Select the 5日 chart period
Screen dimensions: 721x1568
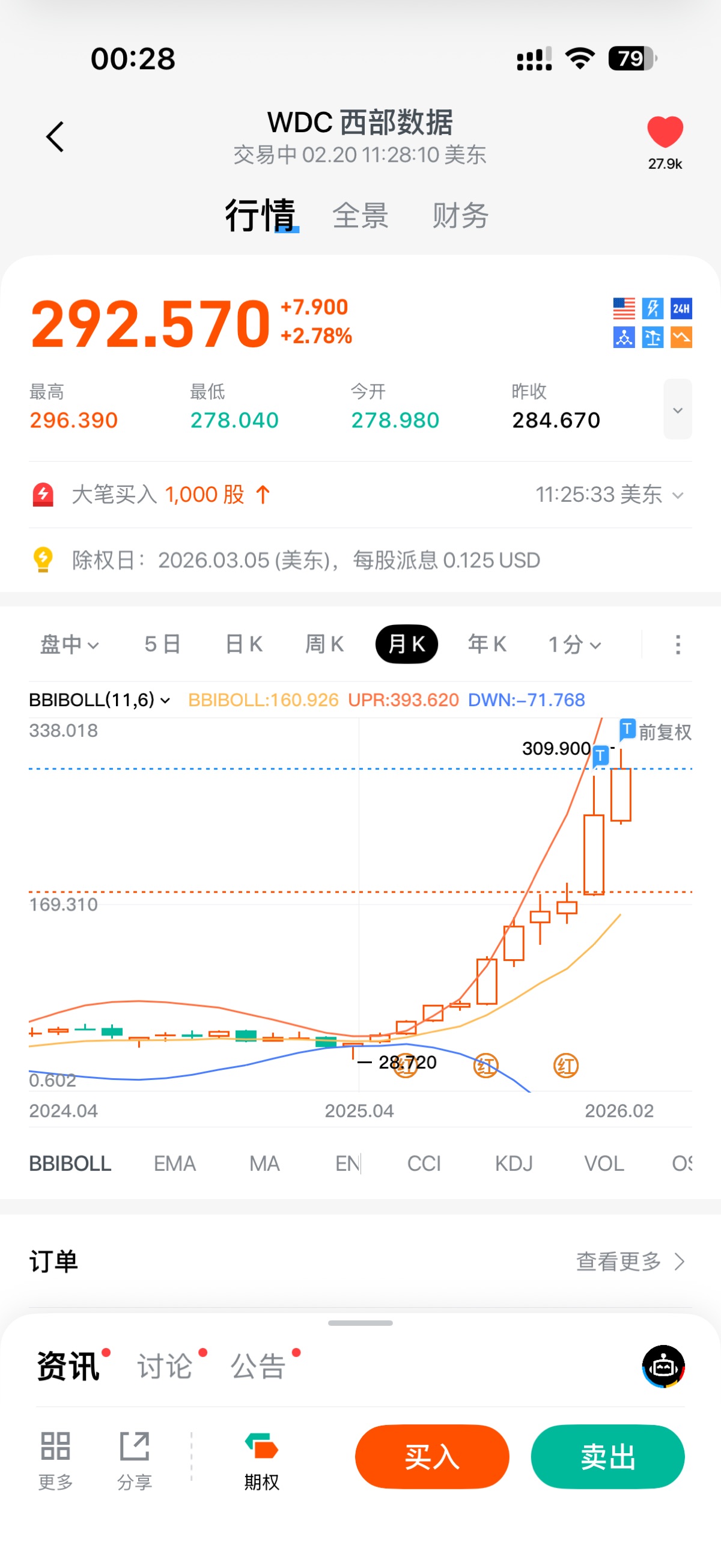click(x=162, y=644)
